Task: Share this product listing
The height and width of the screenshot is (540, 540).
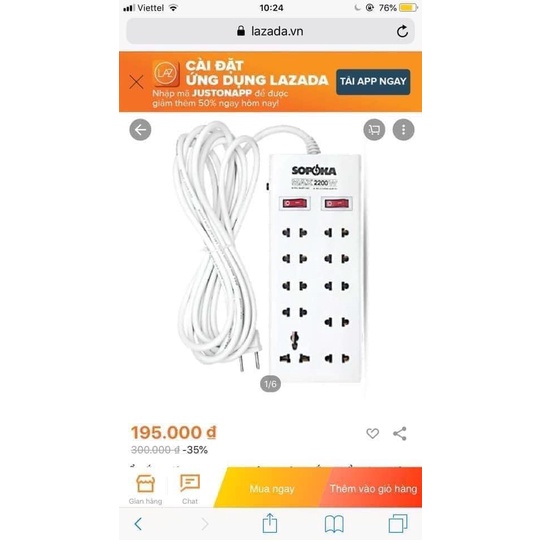Action: pos(400,433)
